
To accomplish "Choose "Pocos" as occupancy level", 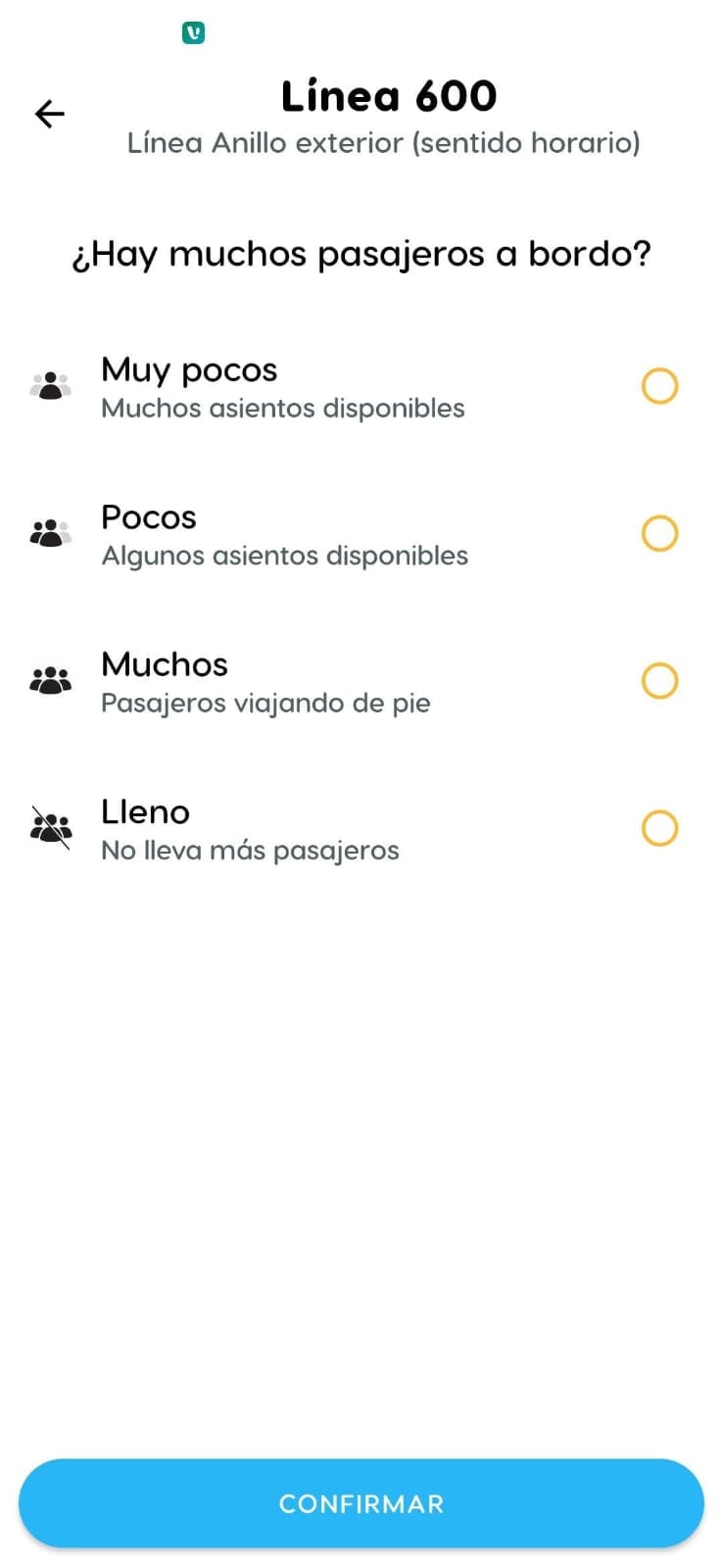I will click(659, 534).
